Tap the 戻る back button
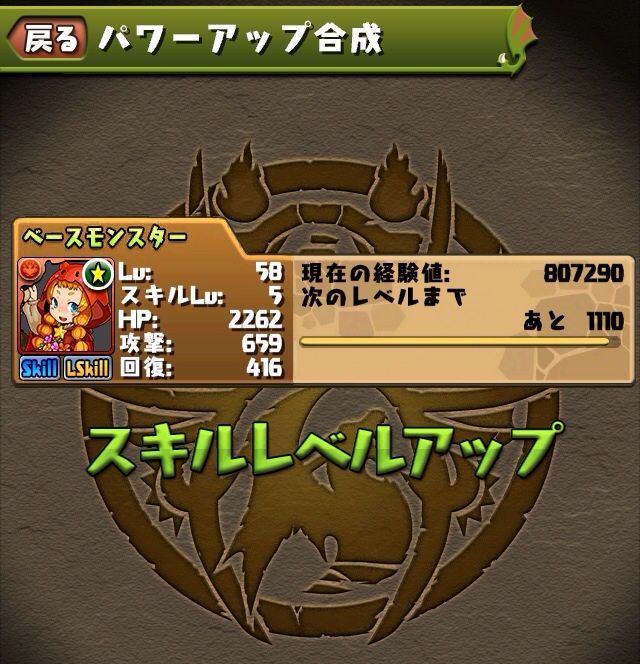Viewport: 640px width, 664px height. tap(46, 39)
